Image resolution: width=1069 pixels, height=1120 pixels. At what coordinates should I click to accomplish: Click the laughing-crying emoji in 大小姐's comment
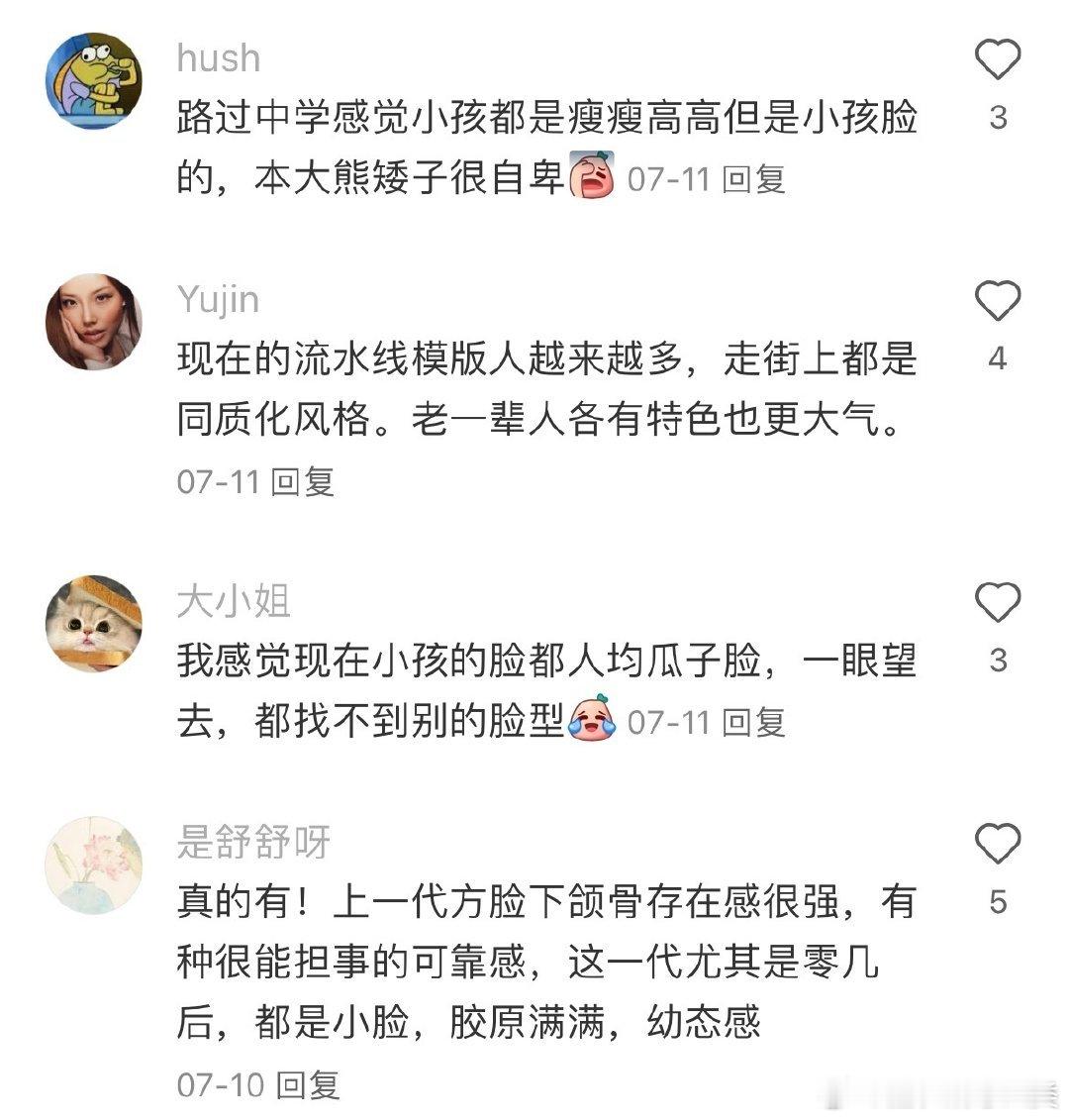point(591,722)
